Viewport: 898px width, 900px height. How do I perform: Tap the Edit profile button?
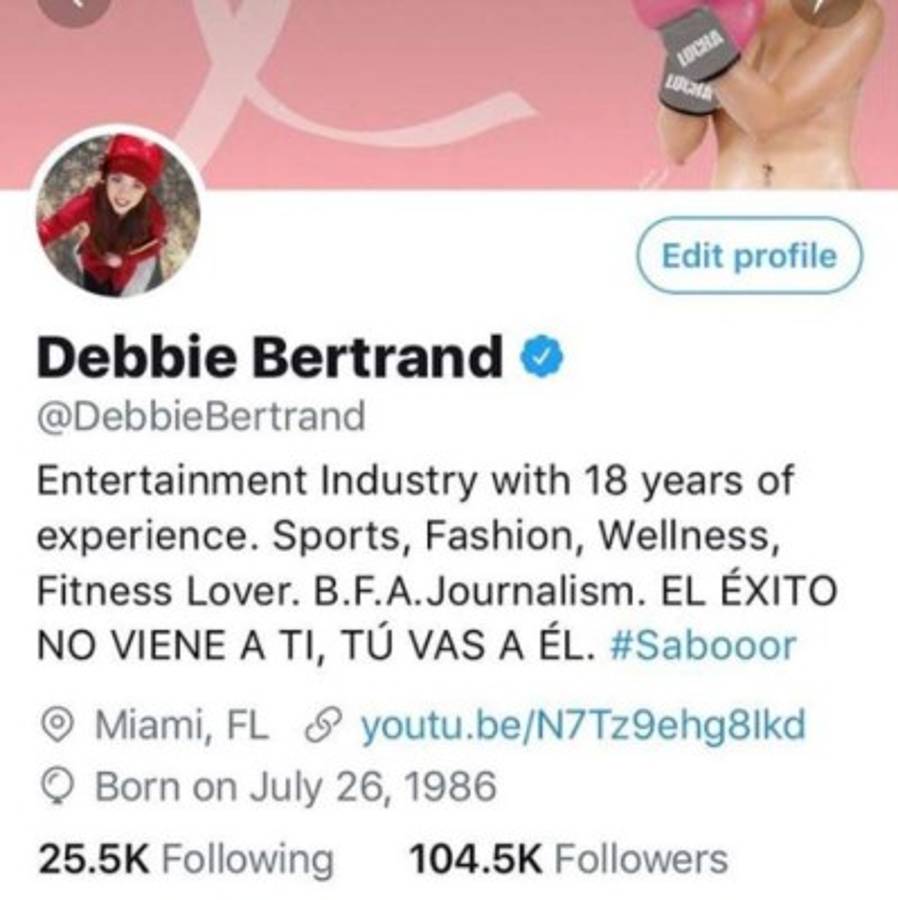[x=748, y=256]
